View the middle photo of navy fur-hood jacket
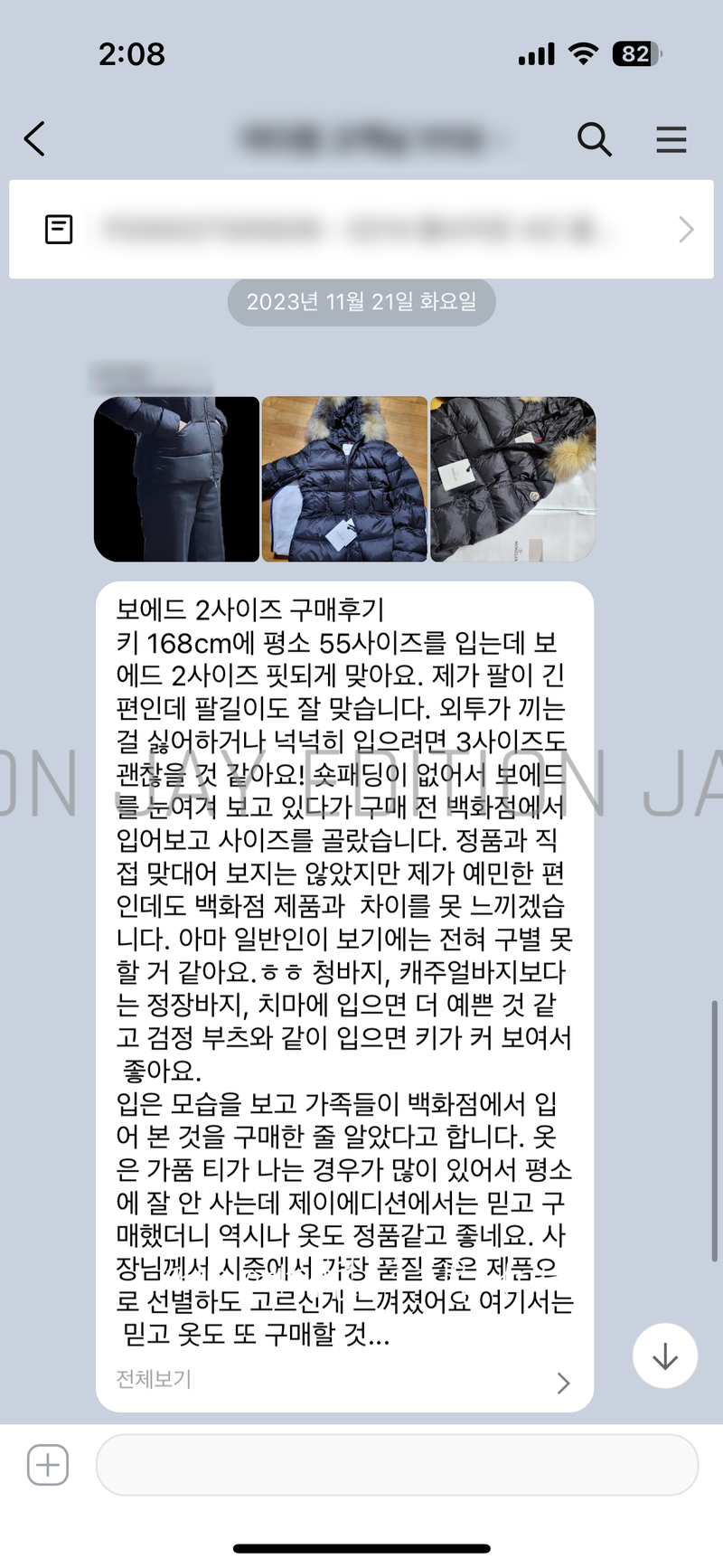Image resolution: width=723 pixels, height=1568 pixels. point(344,479)
